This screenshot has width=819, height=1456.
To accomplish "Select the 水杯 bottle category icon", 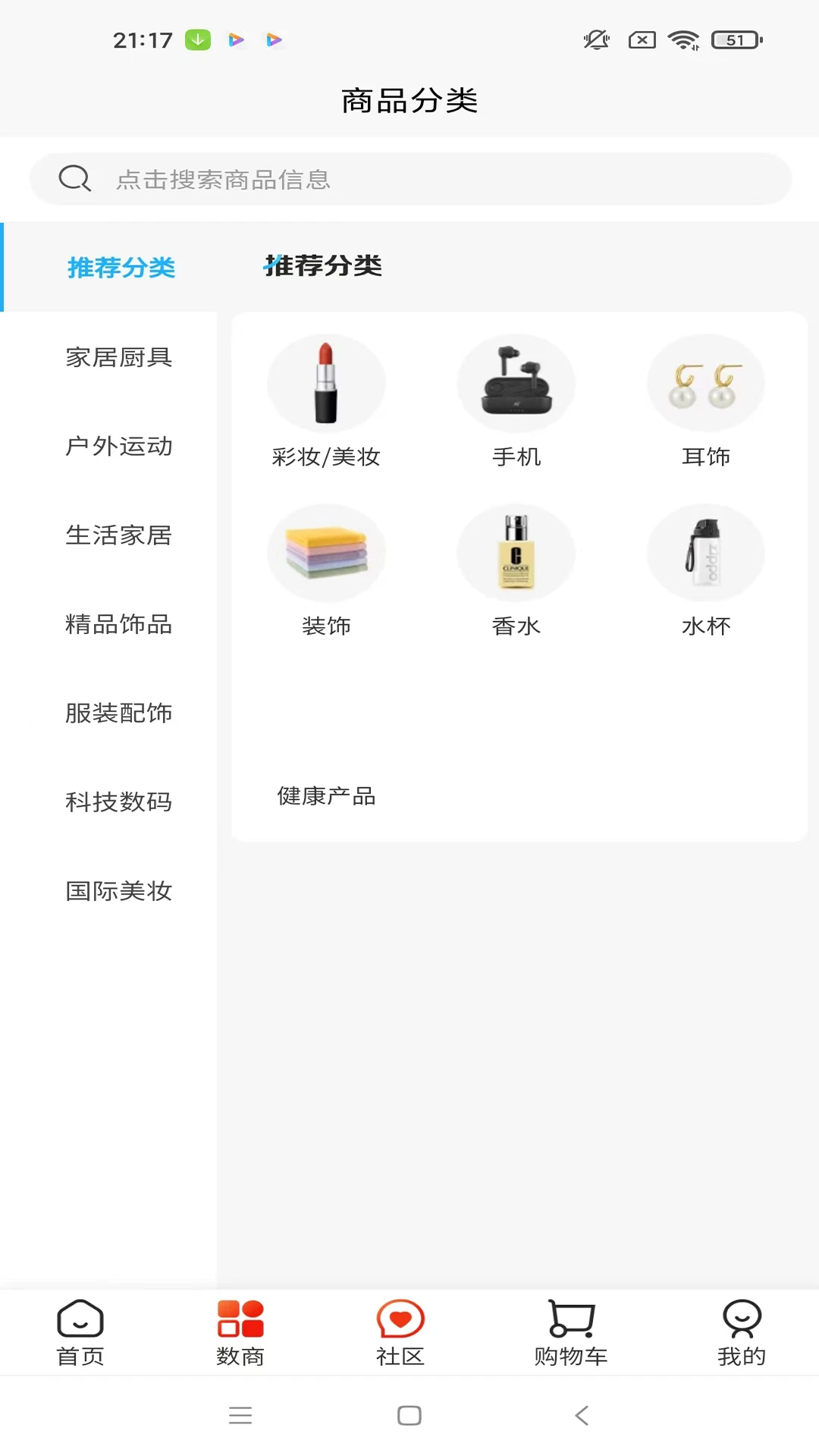I will pos(706,552).
